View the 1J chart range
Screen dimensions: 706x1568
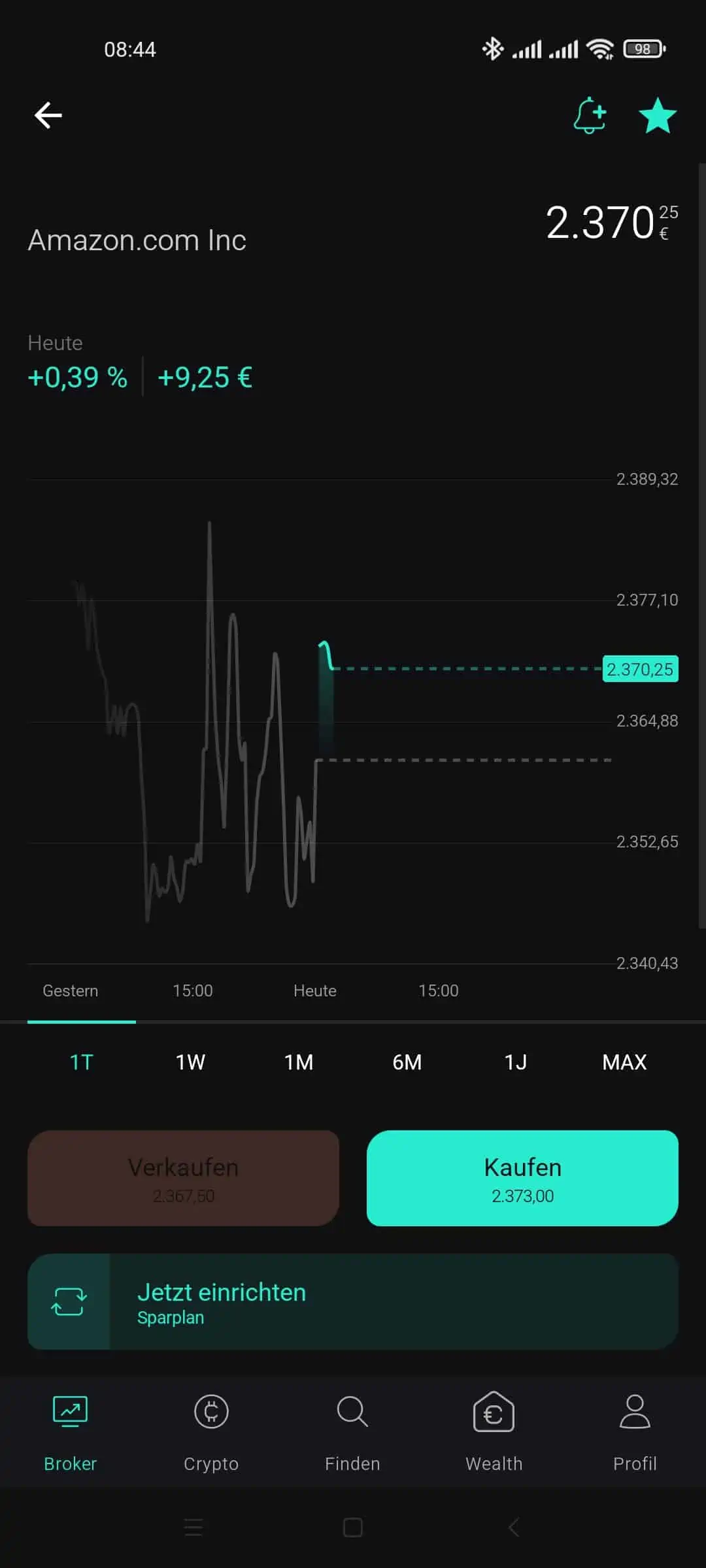(516, 1062)
